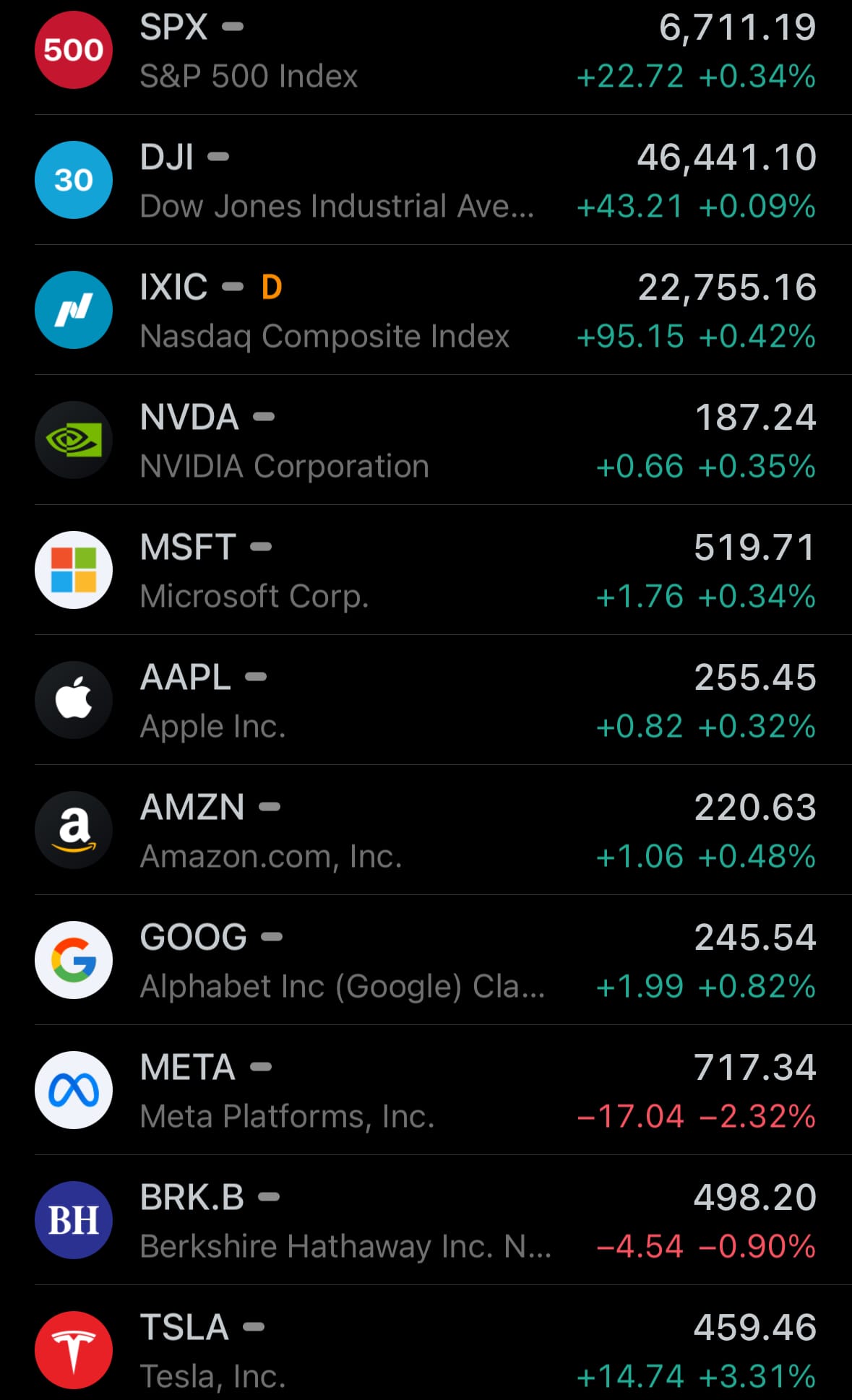Select META Meta Platforms, Inc.
Image resolution: width=852 pixels, height=1400 pixels.
click(x=426, y=1091)
